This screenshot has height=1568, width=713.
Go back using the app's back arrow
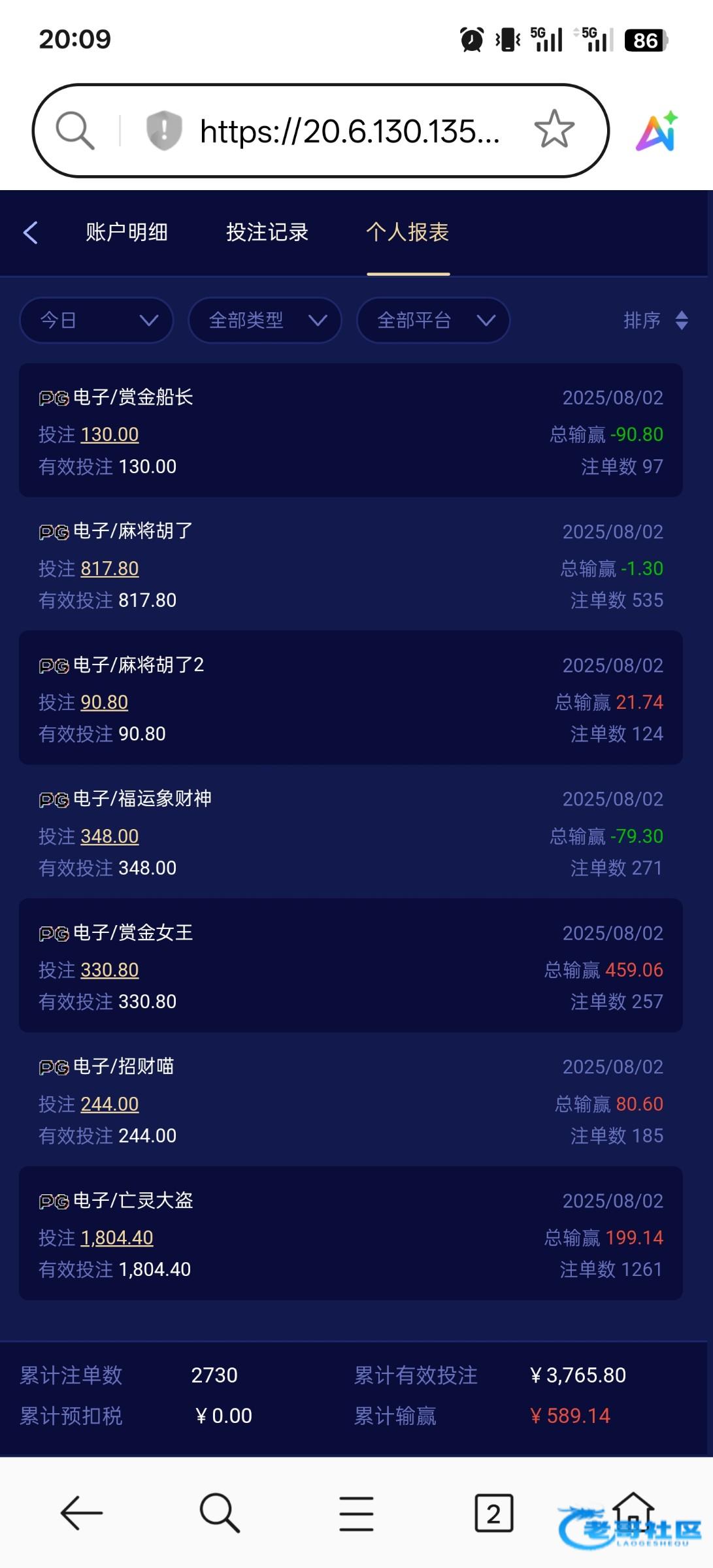tap(31, 232)
